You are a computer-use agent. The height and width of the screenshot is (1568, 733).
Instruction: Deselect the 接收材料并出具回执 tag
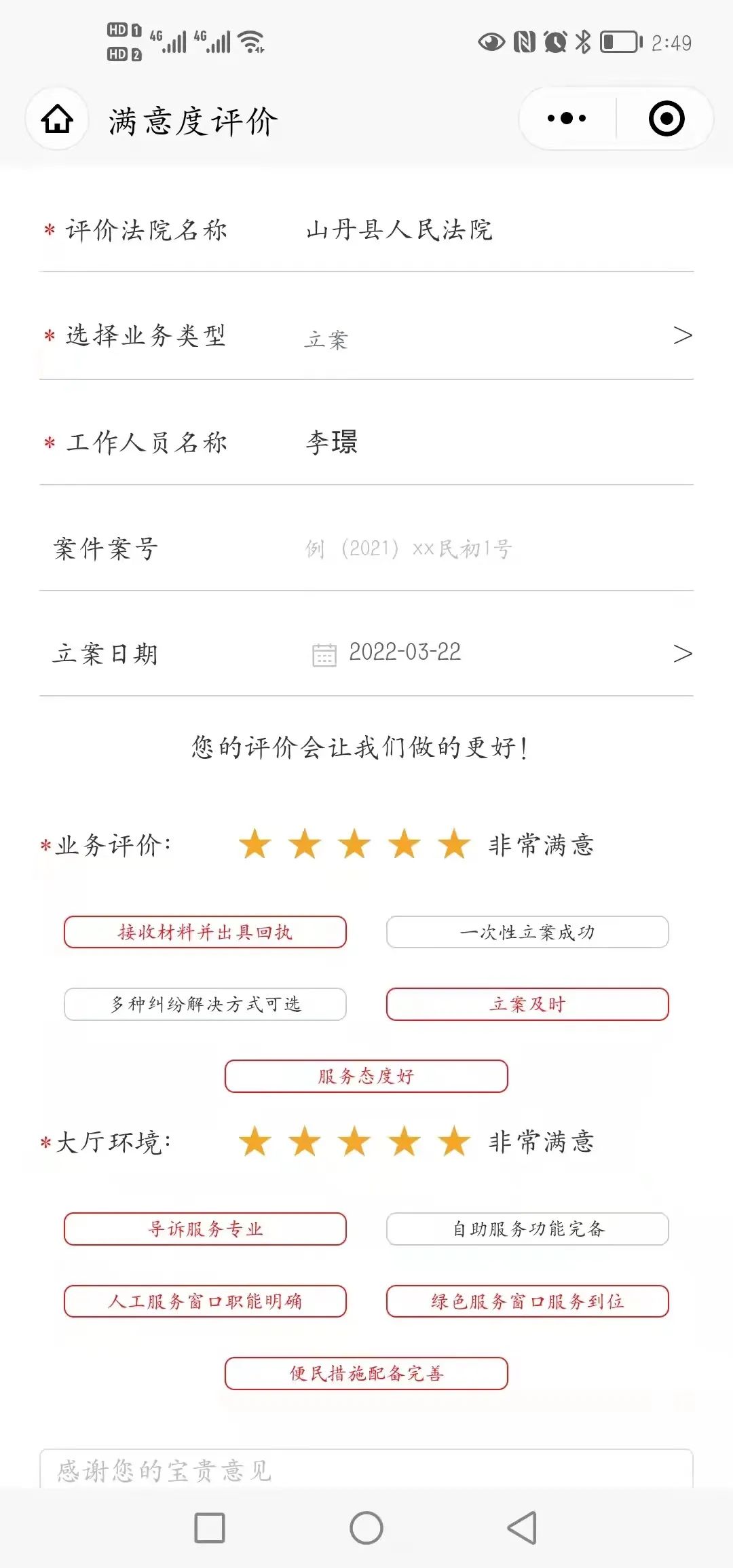click(x=205, y=932)
